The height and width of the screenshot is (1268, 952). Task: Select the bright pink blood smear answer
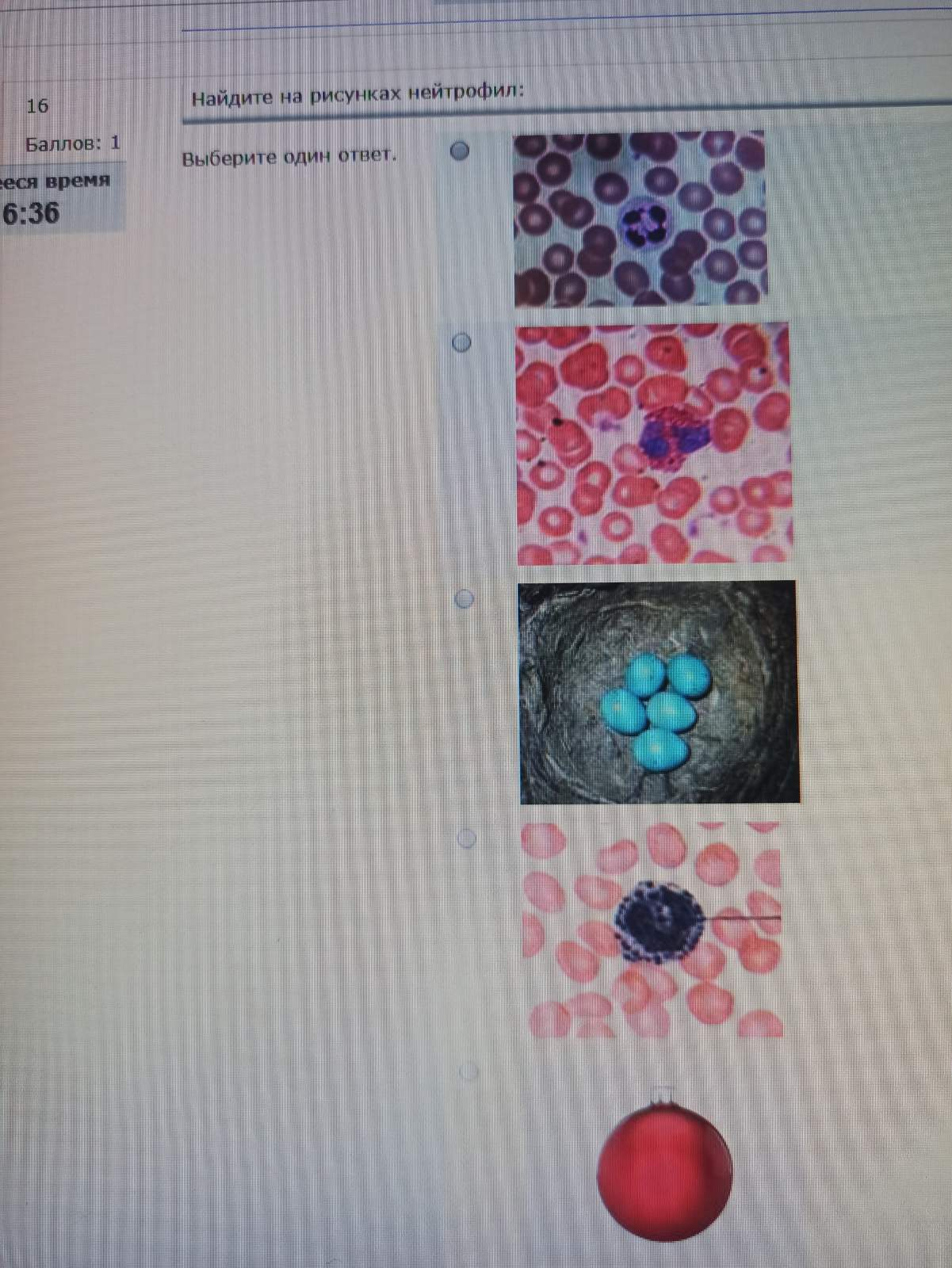[461, 342]
